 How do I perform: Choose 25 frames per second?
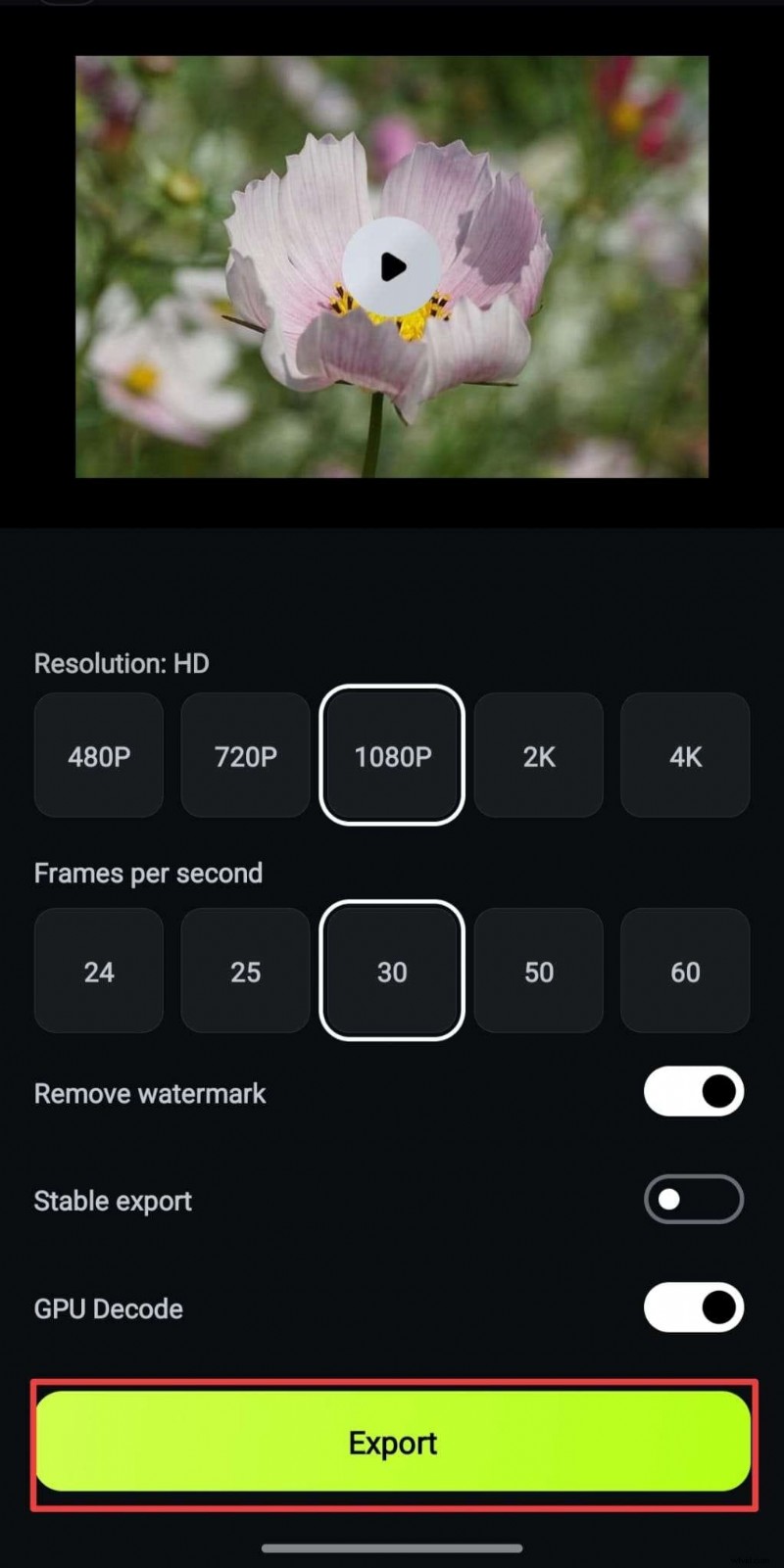point(245,972)
